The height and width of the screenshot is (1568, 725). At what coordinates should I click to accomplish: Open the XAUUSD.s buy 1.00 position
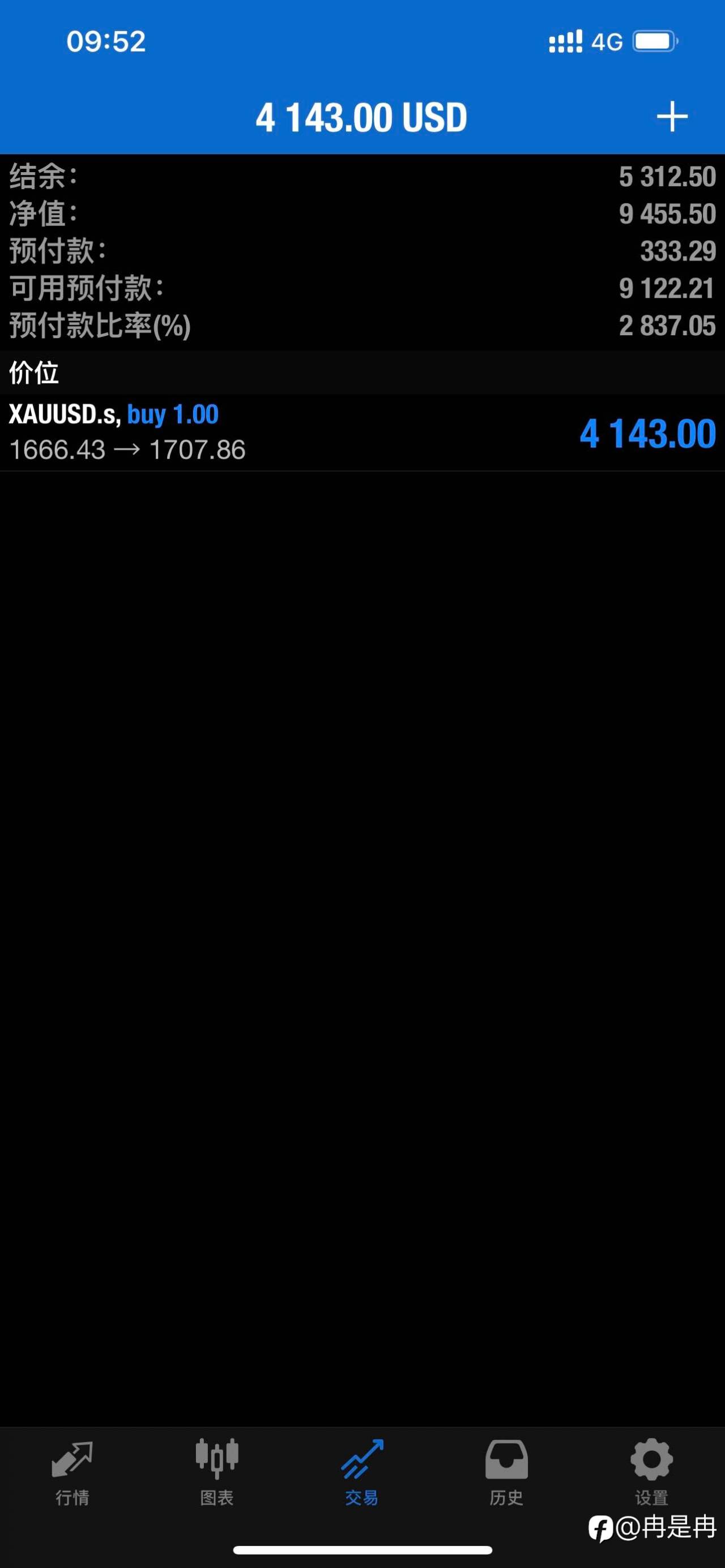click(362, 433)
